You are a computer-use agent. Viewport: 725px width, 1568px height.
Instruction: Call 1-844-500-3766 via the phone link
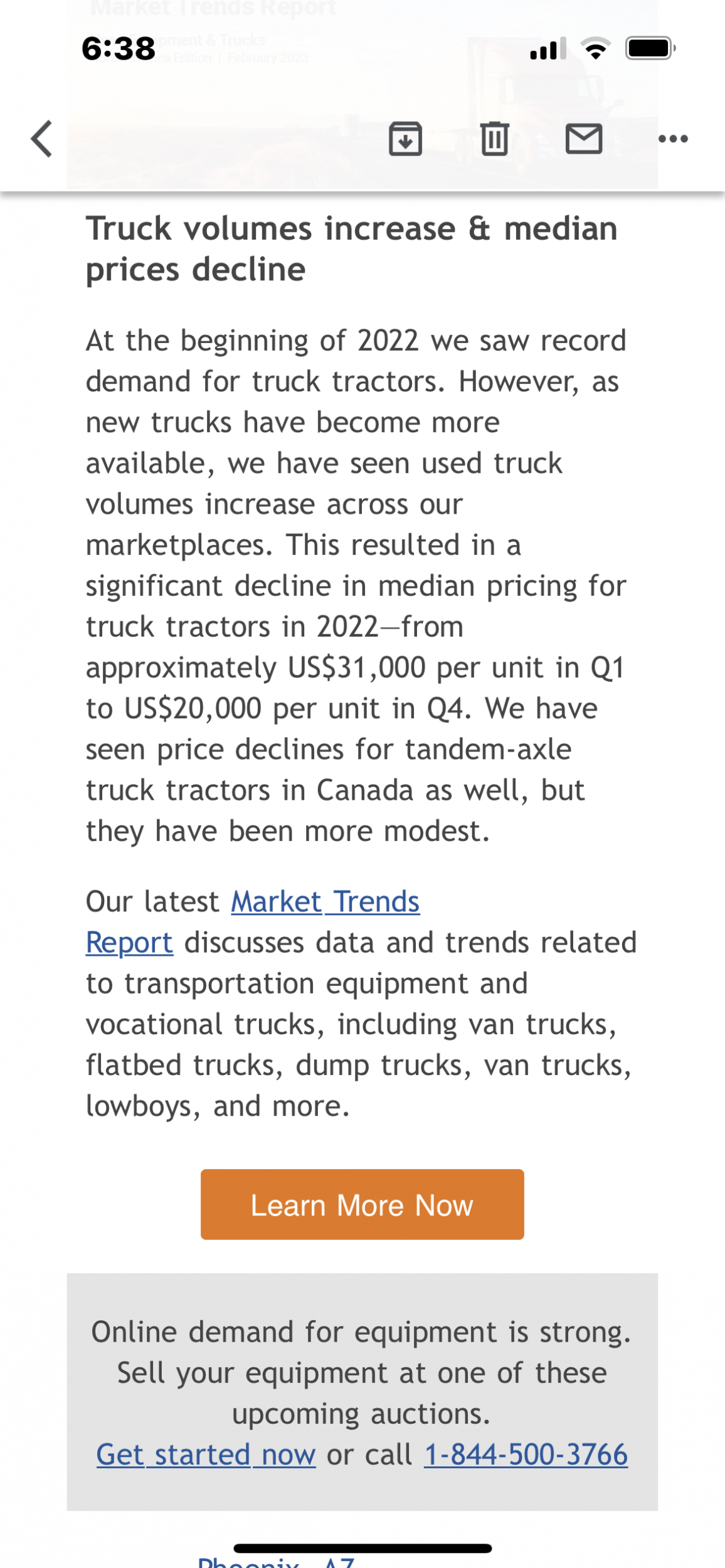(526, 1454)
